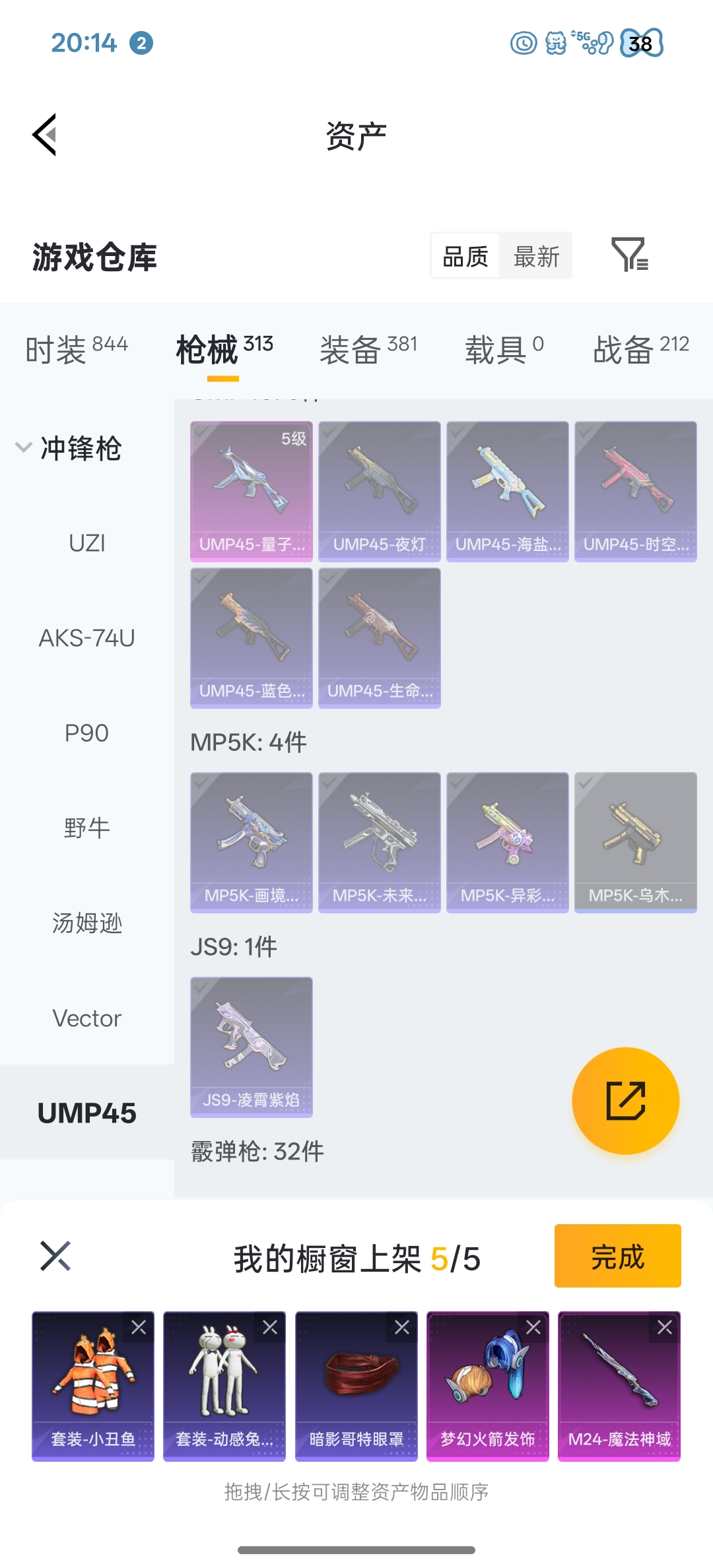This screenshot has height=1568, width=713.
Task: Choose P90 from the weapon list
Action: [87, 733]
